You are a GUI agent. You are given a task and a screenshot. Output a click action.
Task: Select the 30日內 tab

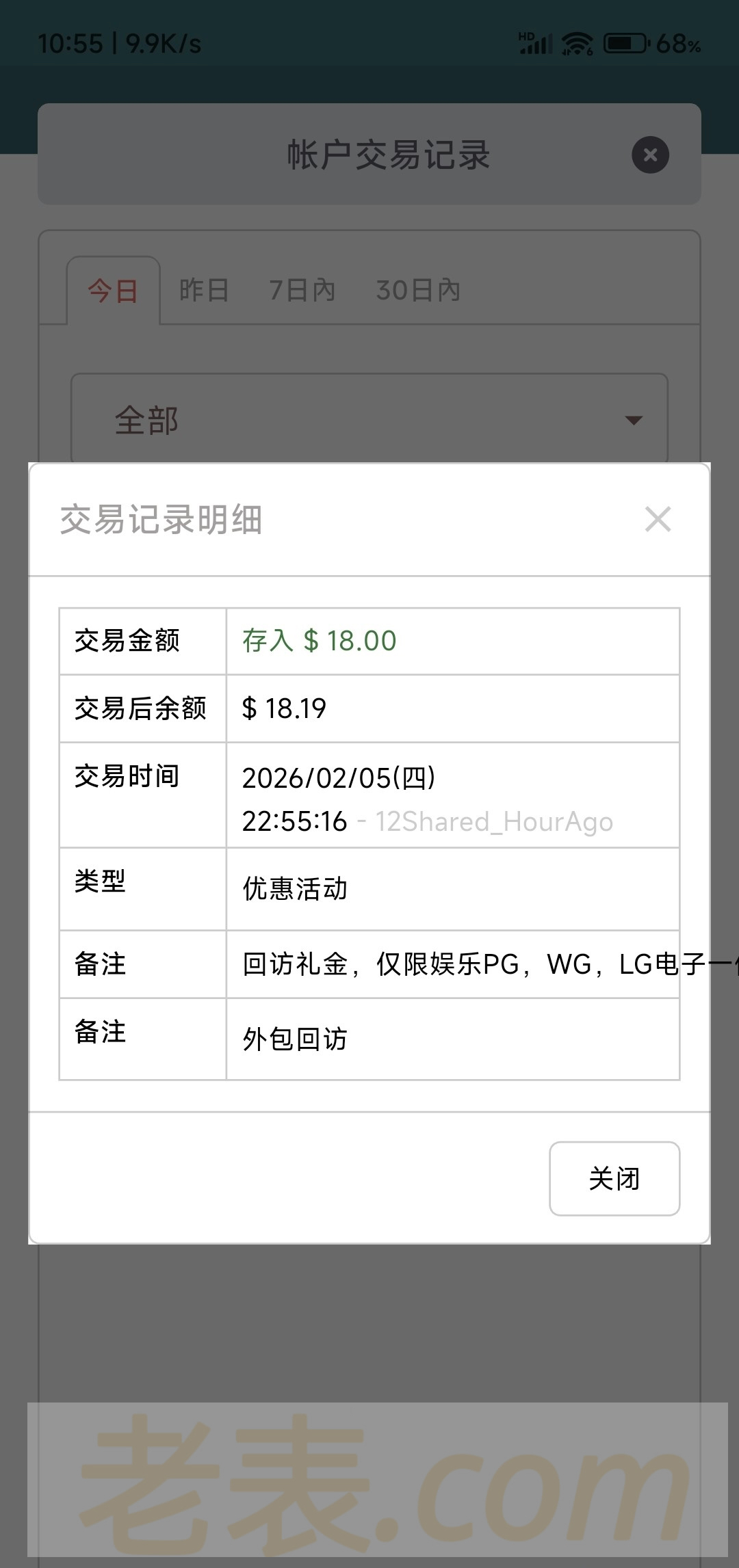(x=418, y=291)
